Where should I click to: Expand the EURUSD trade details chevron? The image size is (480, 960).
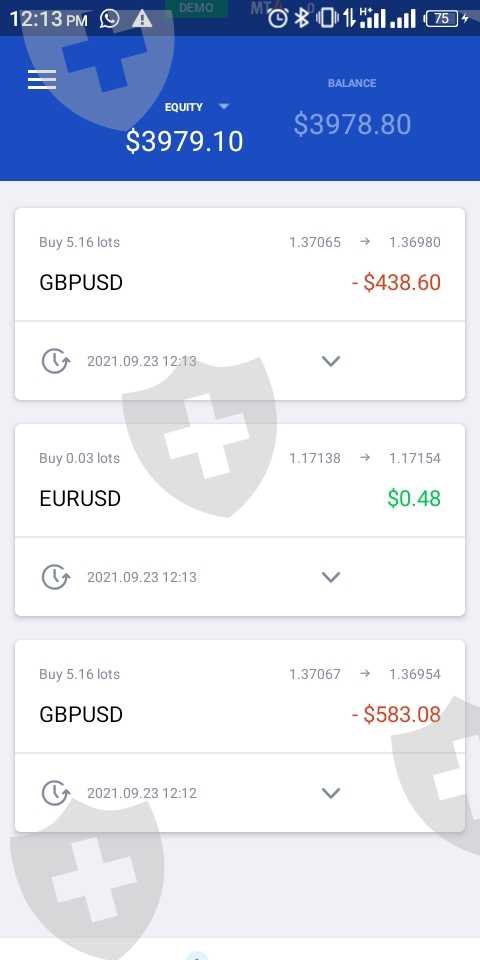pos(331,577)
